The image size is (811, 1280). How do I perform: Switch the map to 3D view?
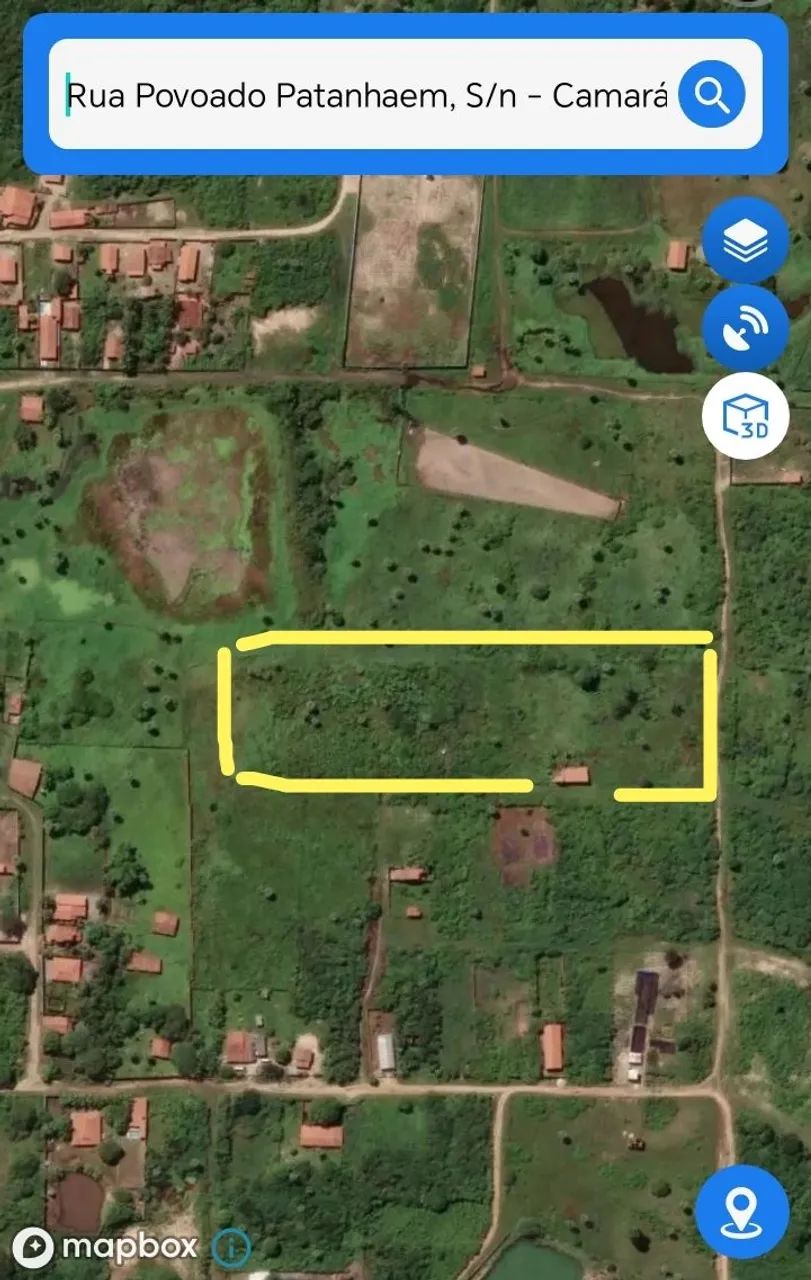[x=745, y=414]
